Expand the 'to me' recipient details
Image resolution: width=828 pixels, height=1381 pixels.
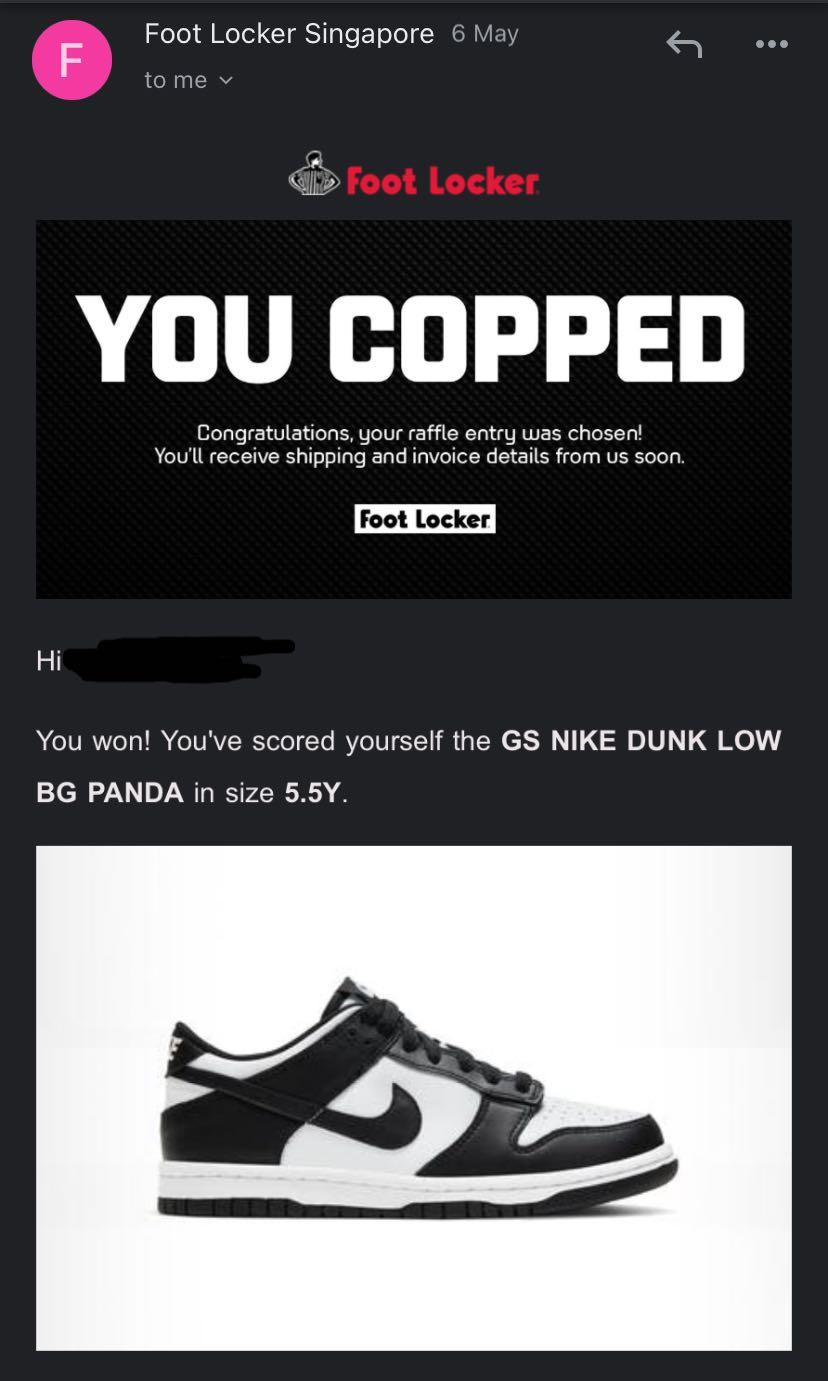[x=225, y=81]
